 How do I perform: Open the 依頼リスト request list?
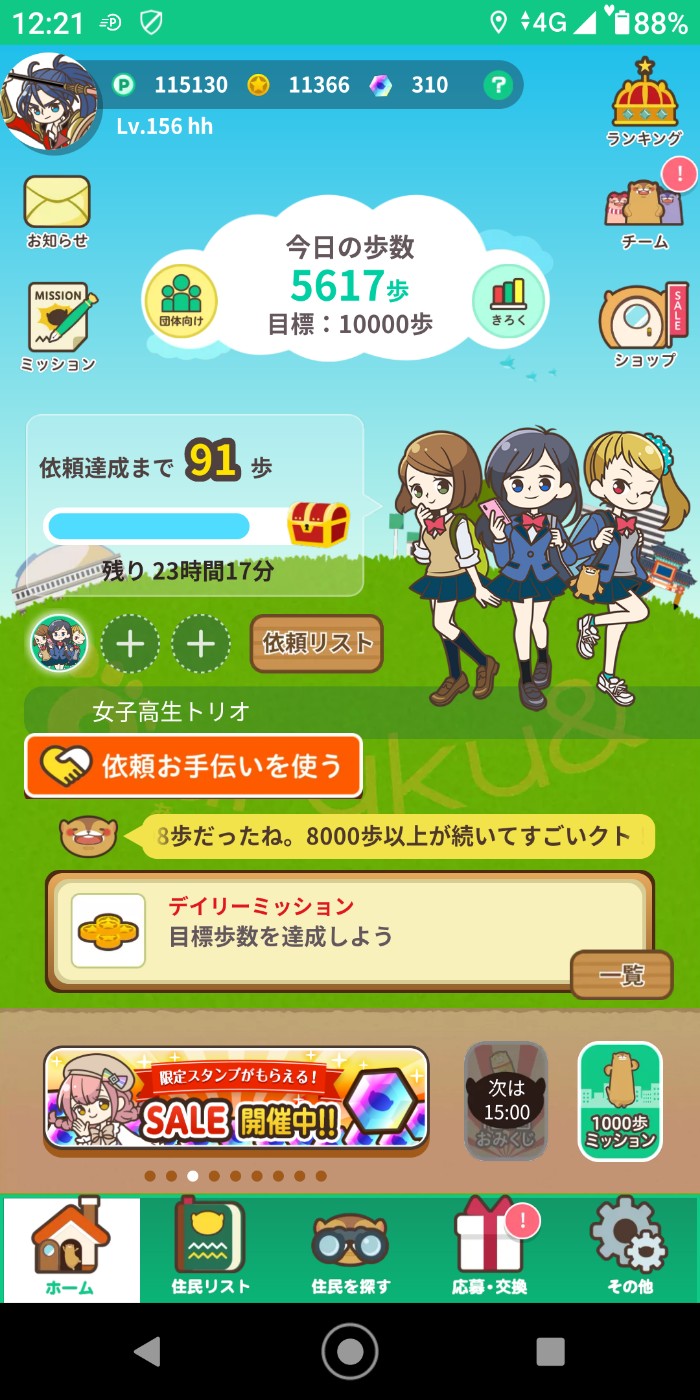coord(316,644)
